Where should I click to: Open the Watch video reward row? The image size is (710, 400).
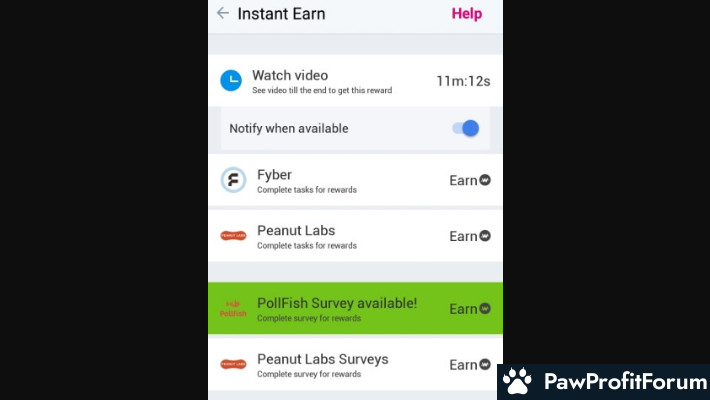[x=355, y=81]
